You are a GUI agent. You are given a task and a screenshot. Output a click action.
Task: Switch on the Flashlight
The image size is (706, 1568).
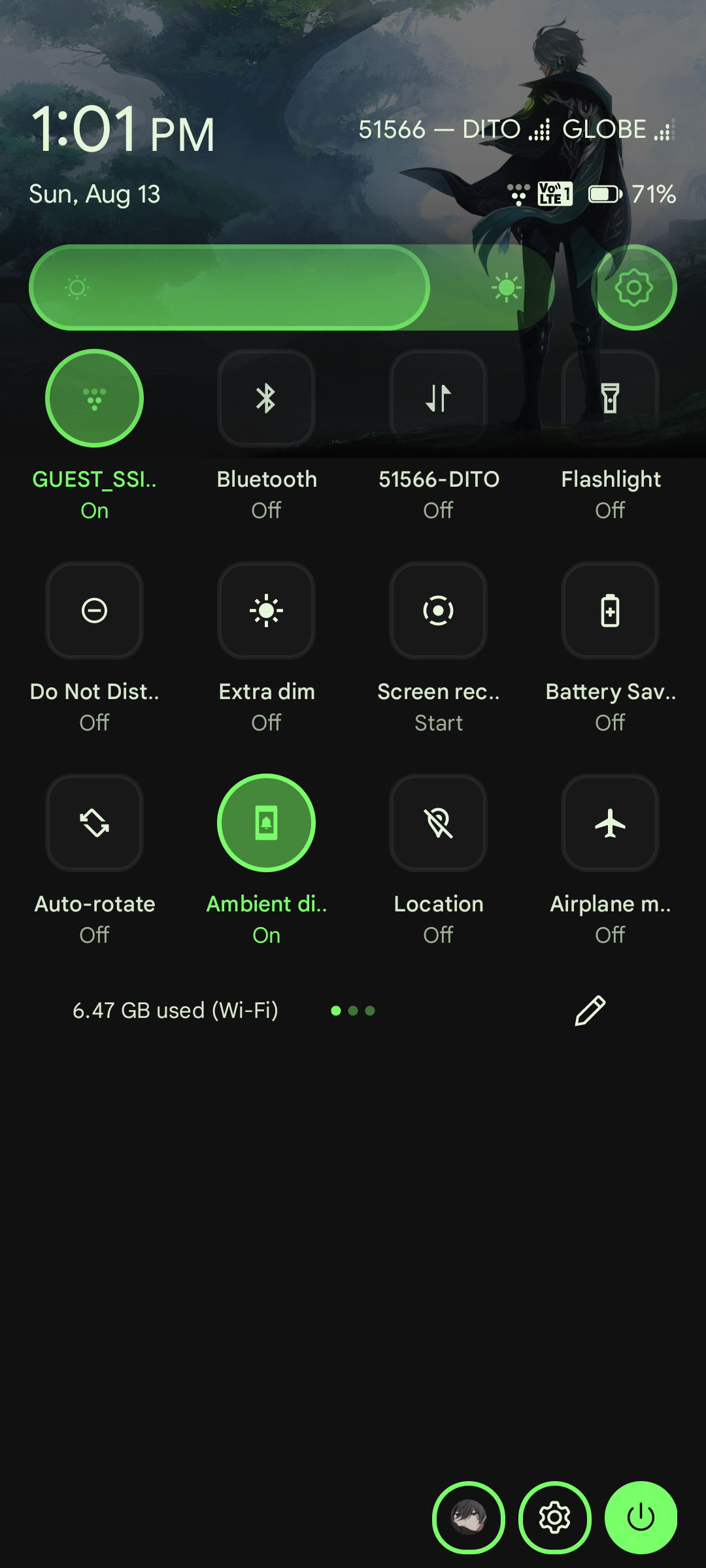pos(610,399)
